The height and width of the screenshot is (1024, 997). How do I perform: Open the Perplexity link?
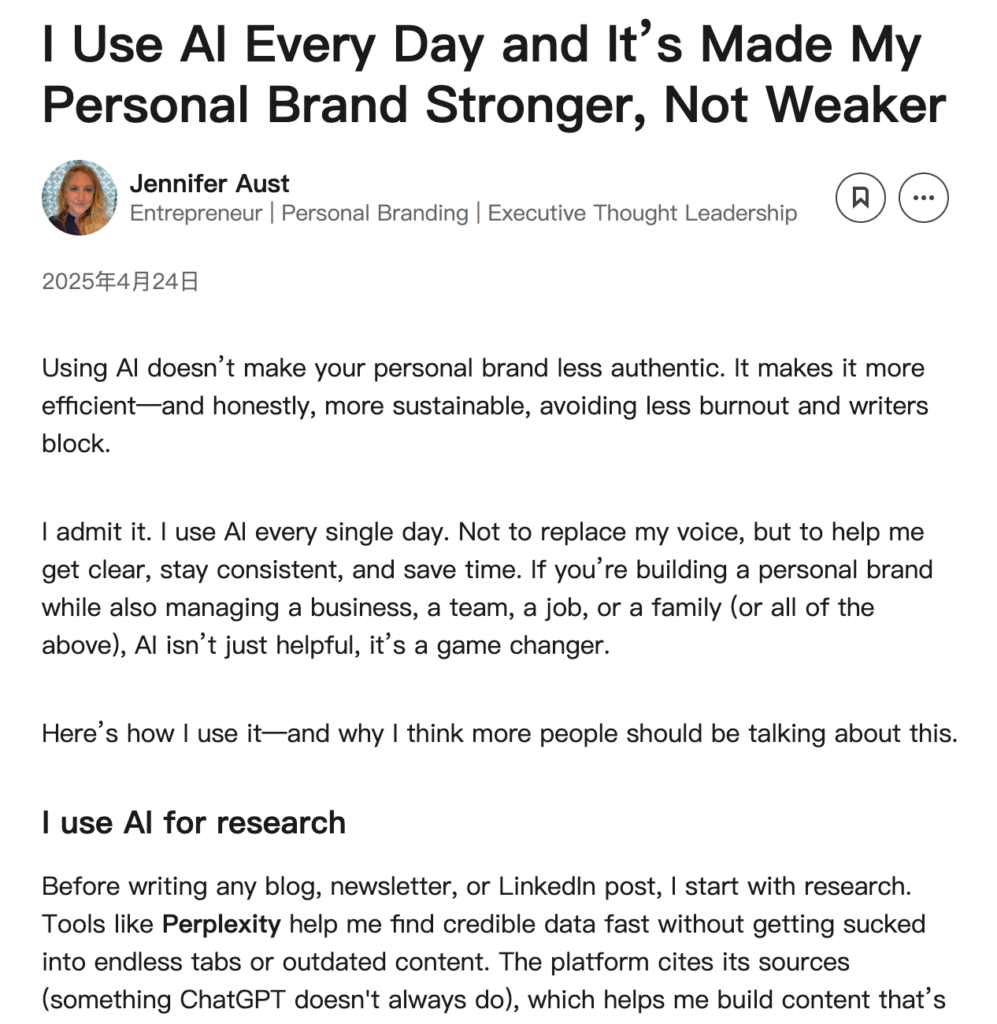click(x=221, y=923)
